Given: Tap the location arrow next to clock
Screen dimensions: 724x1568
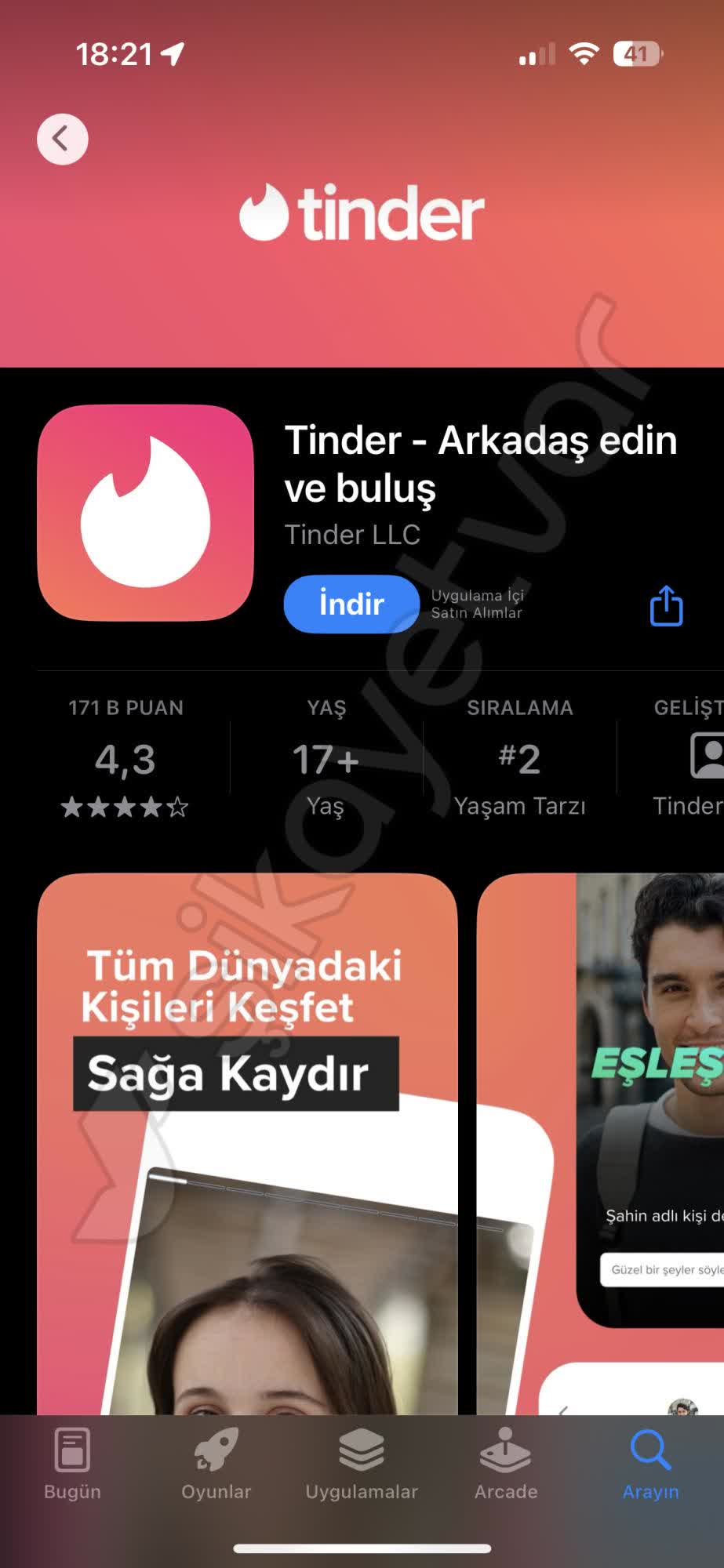Looking at the screenshot, I should tap(173, 50).
